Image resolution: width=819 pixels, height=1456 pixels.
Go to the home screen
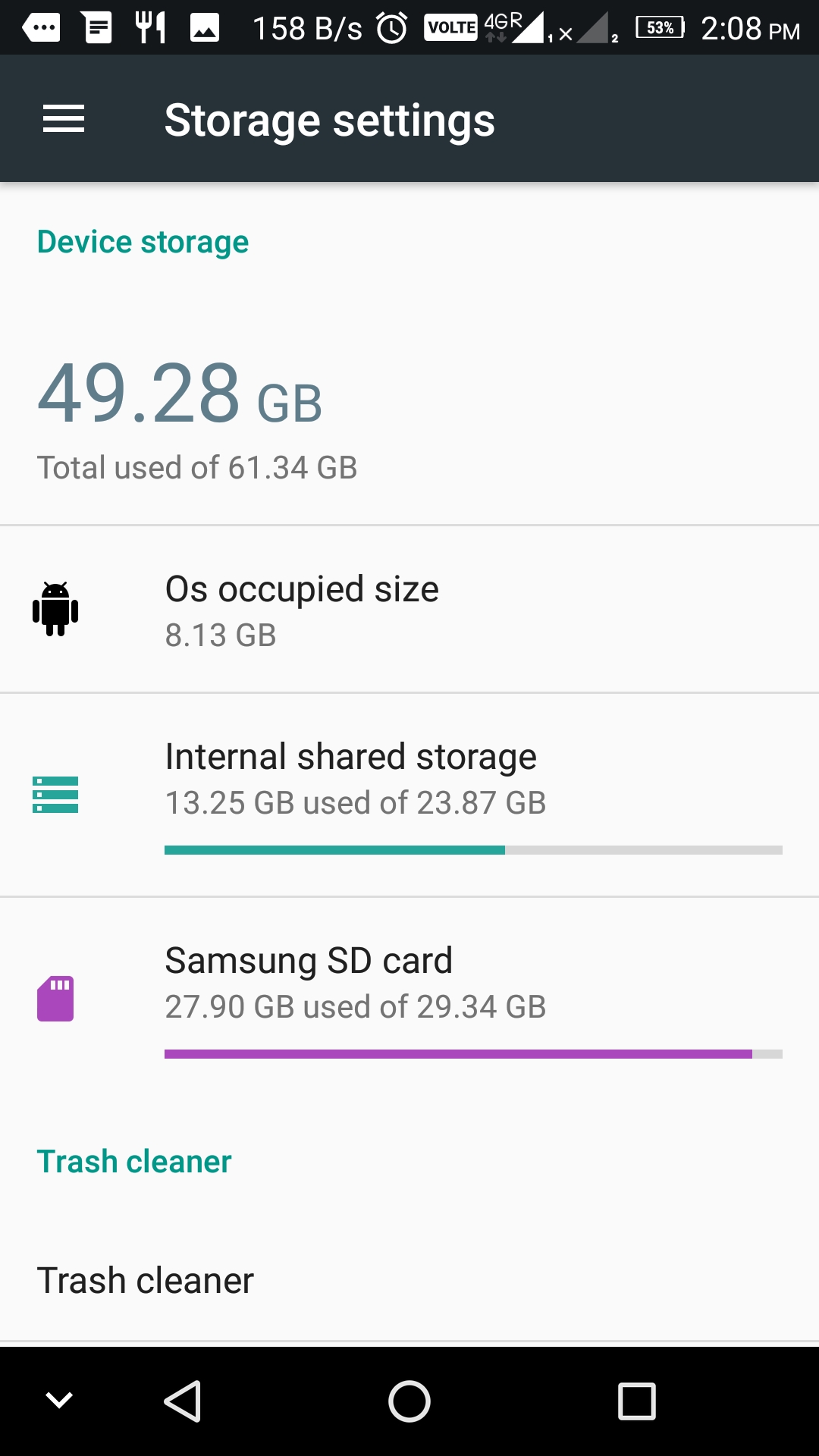tap(409, 1401)
